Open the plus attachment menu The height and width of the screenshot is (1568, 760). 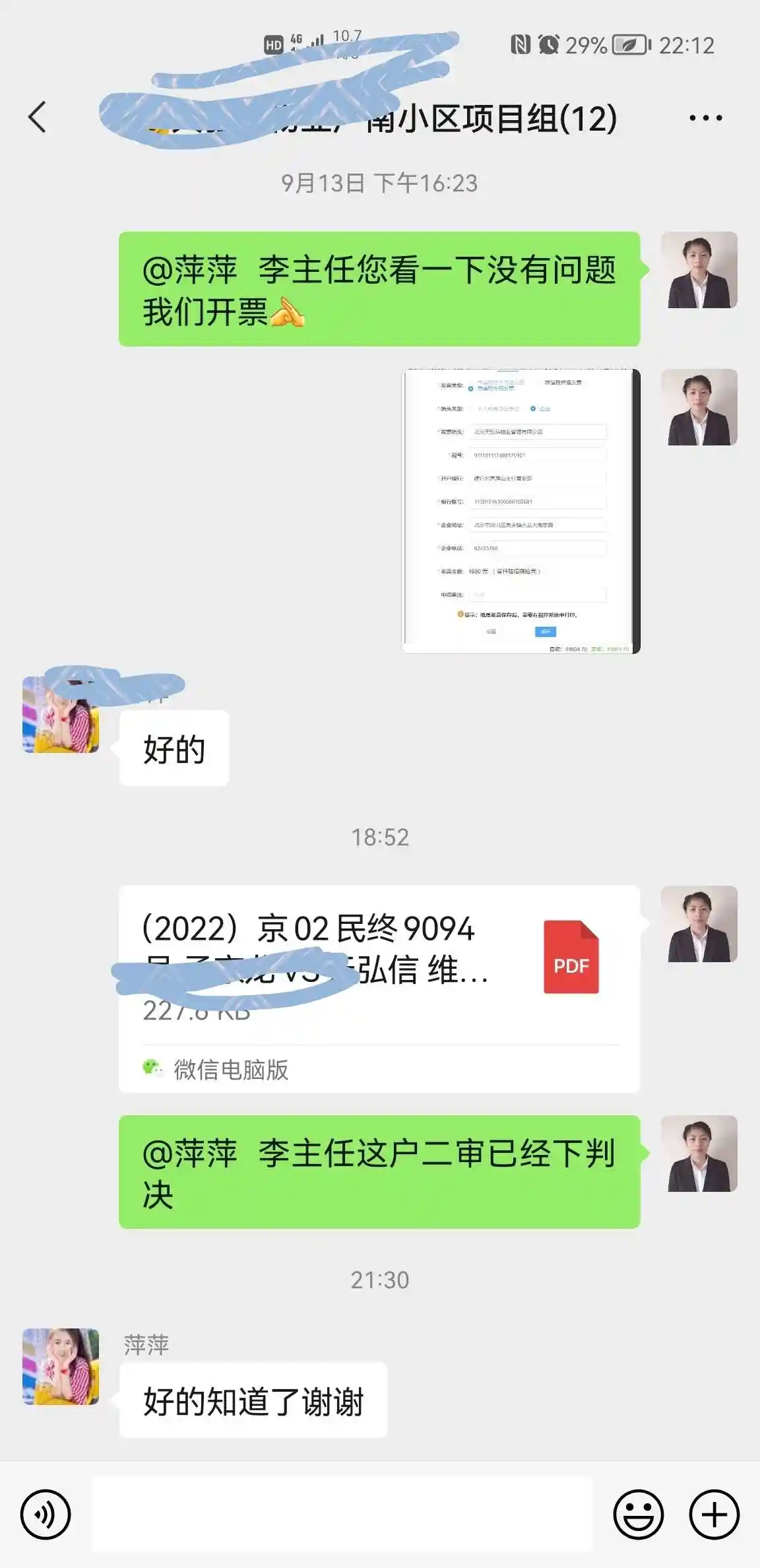pyautogui.click(x=714, y=1514)
